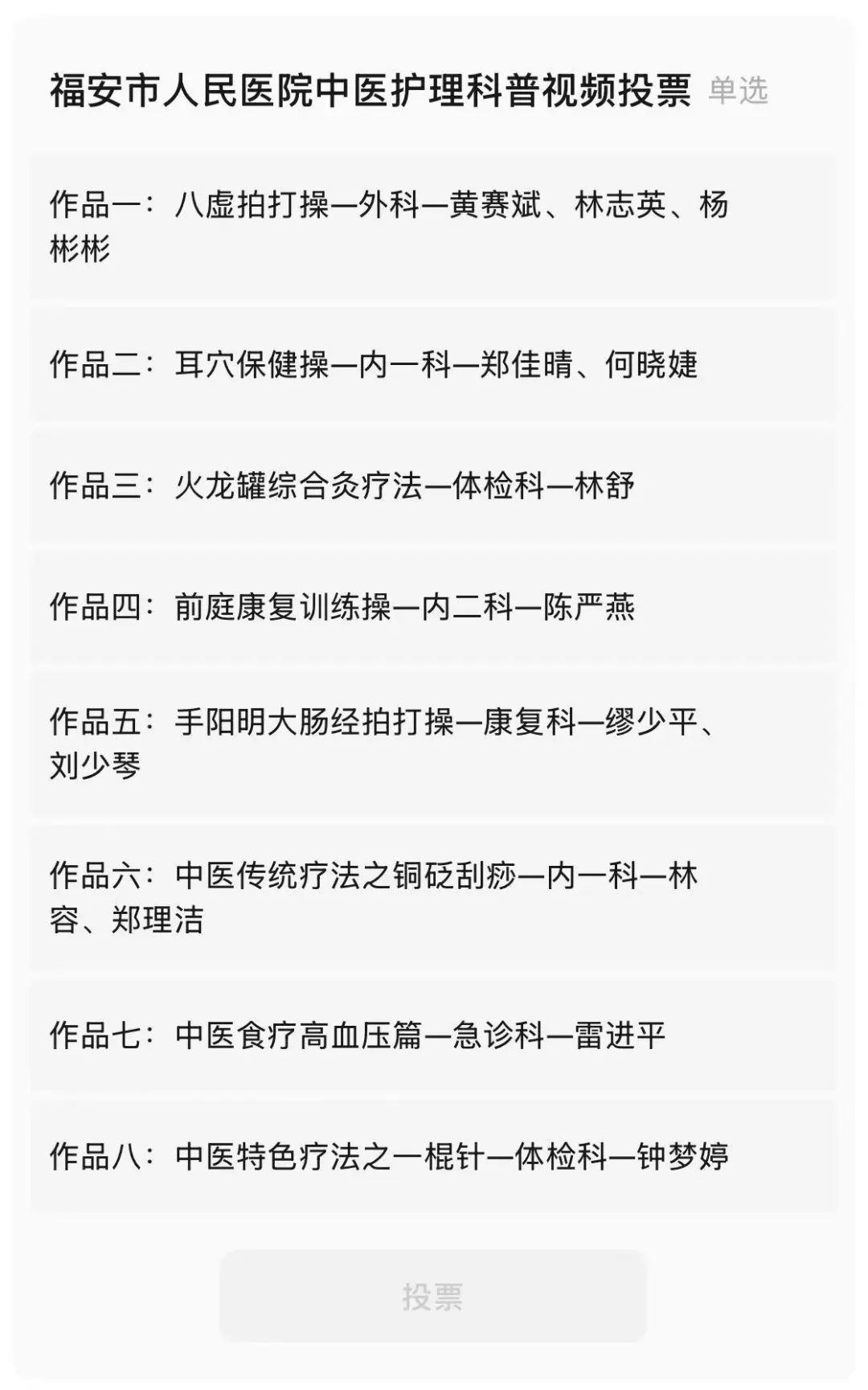
Task: Select 作品七 中医食疗高血压篇 option
Action: click(x=433, y=1035)
